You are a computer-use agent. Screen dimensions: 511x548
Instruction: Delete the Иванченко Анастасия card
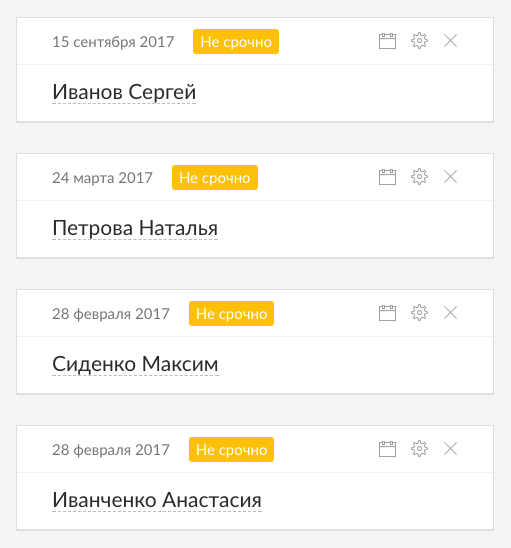pos(450,449)
